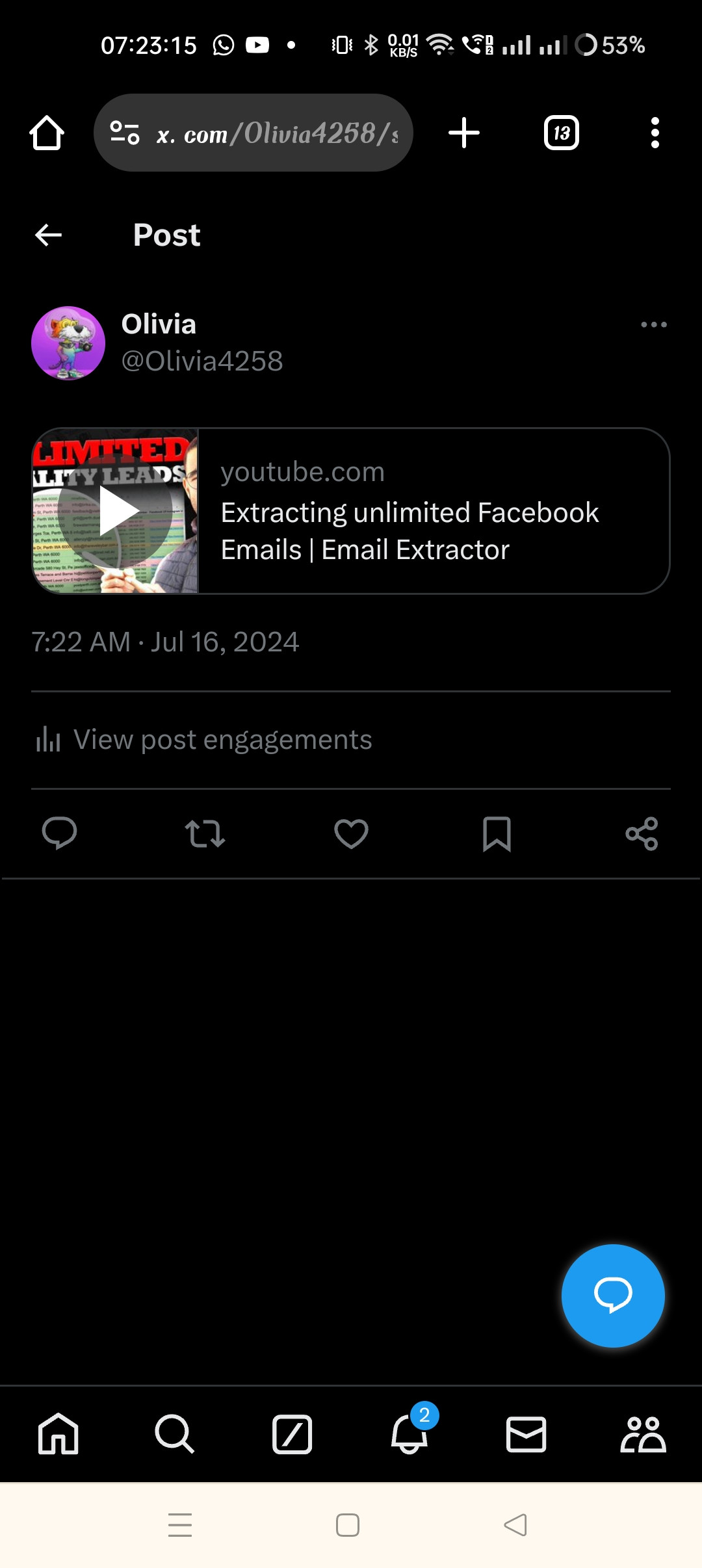The image size is (702, 1568).
Task: Open the Communities tab
Action: point(643,1434)
